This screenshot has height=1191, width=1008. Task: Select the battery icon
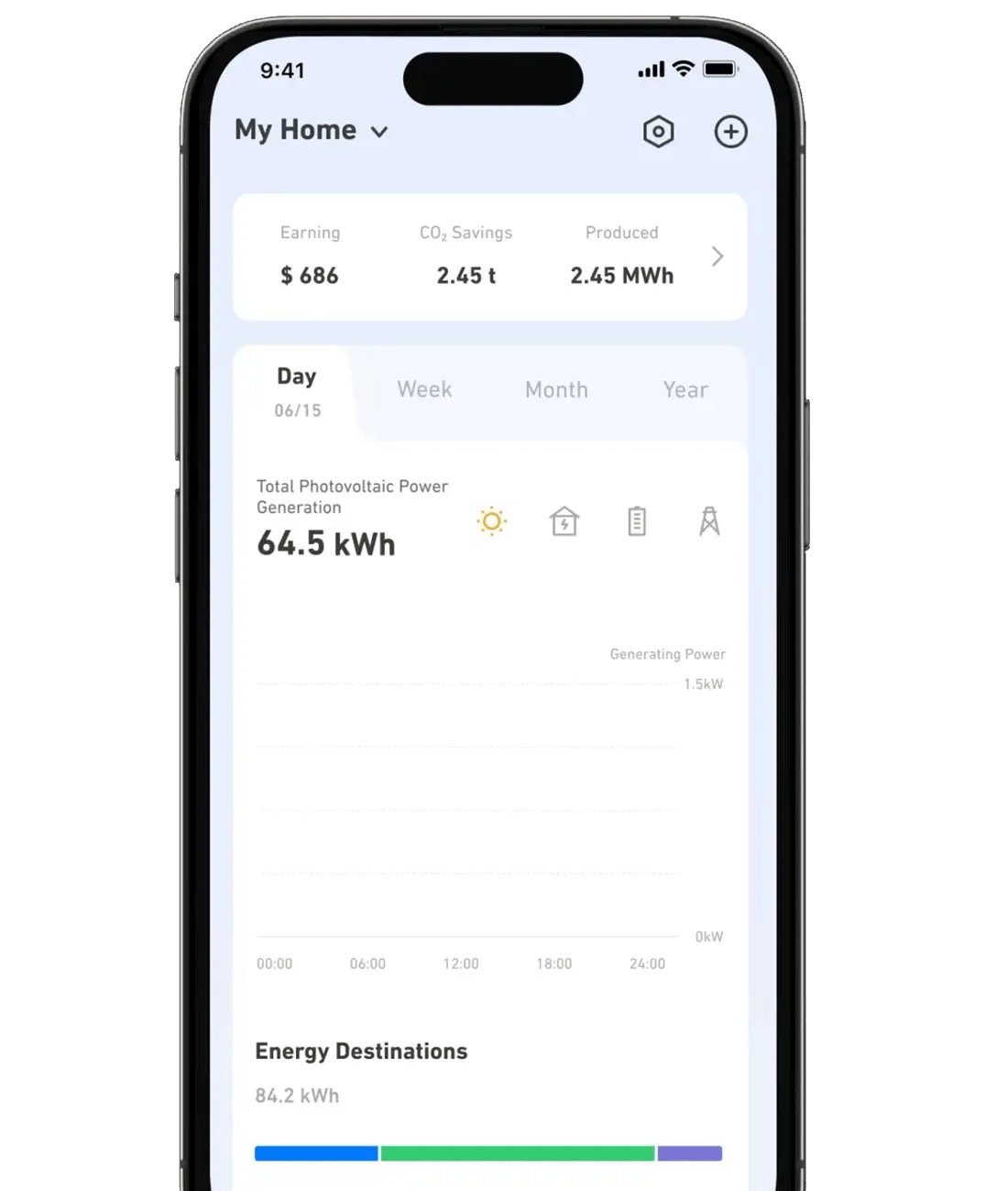click(x=637, y=521)
